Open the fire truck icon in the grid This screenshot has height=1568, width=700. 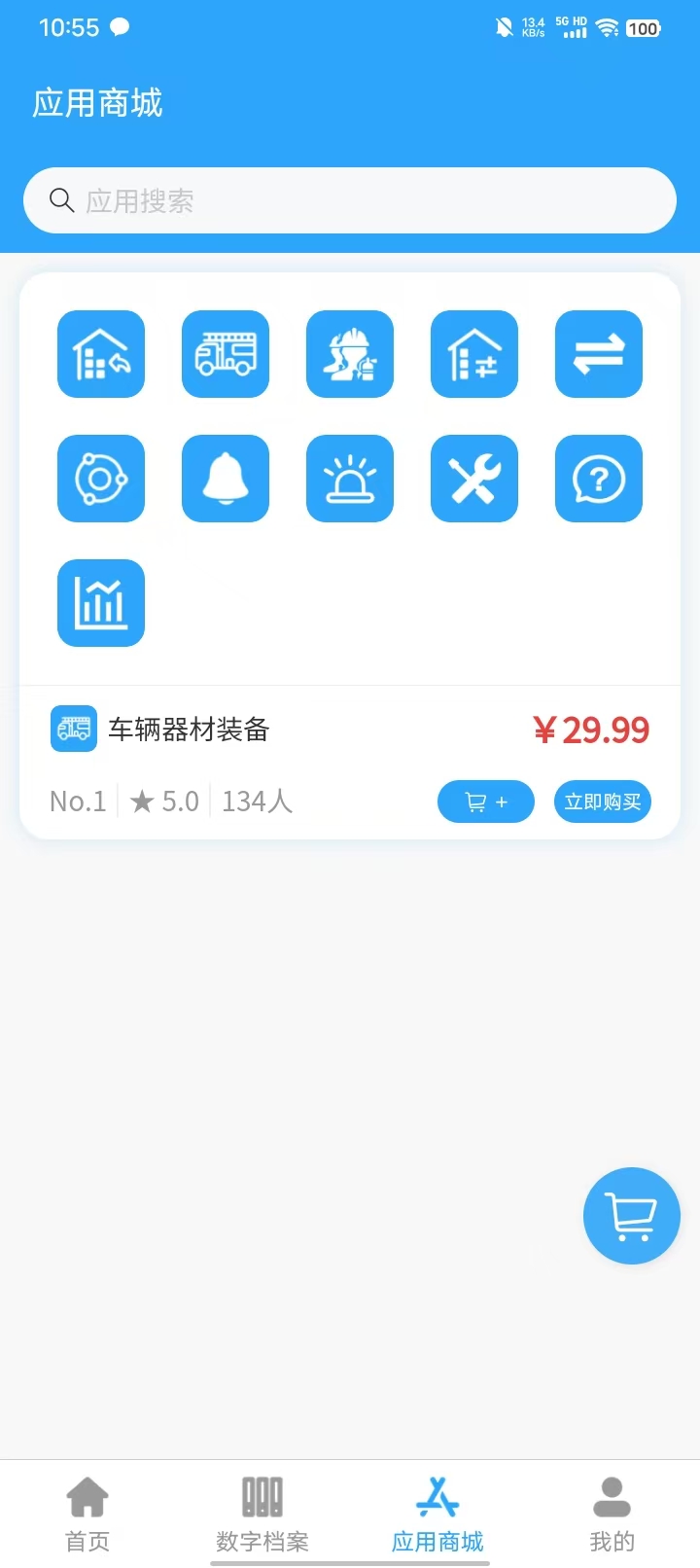(x=226, y=354)
